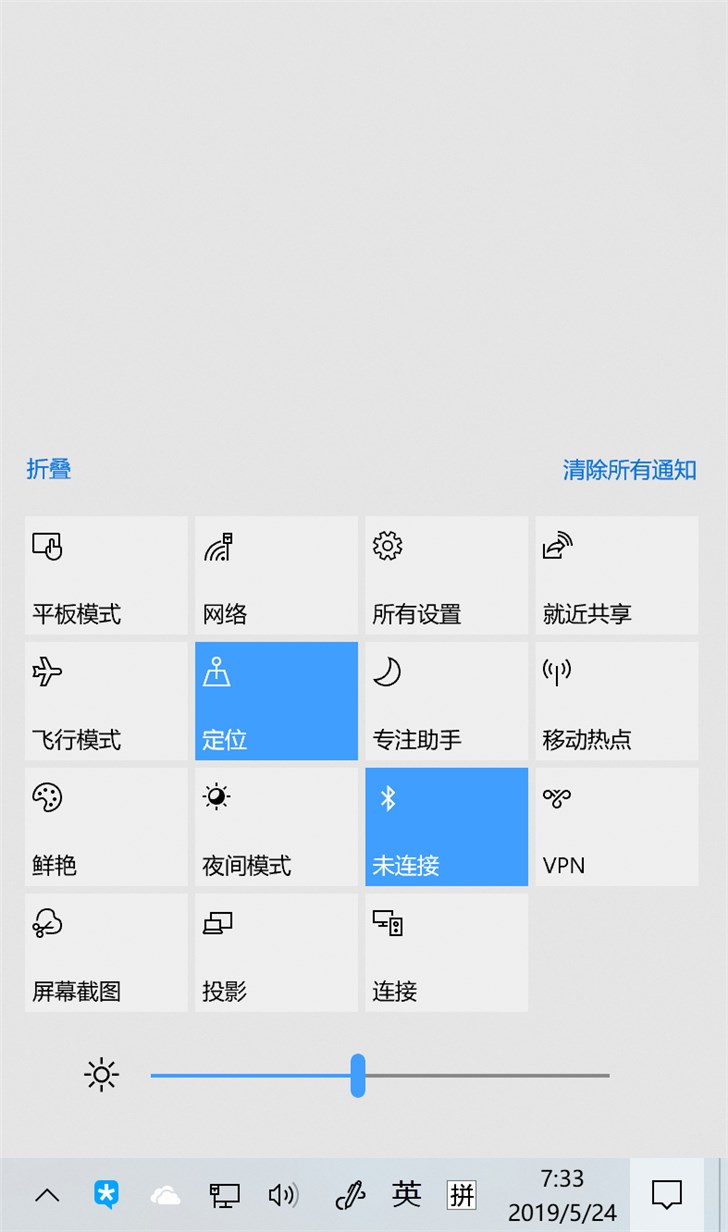Toggle 专注助手 focus assist
The image size is (728, 1232).
446,701
